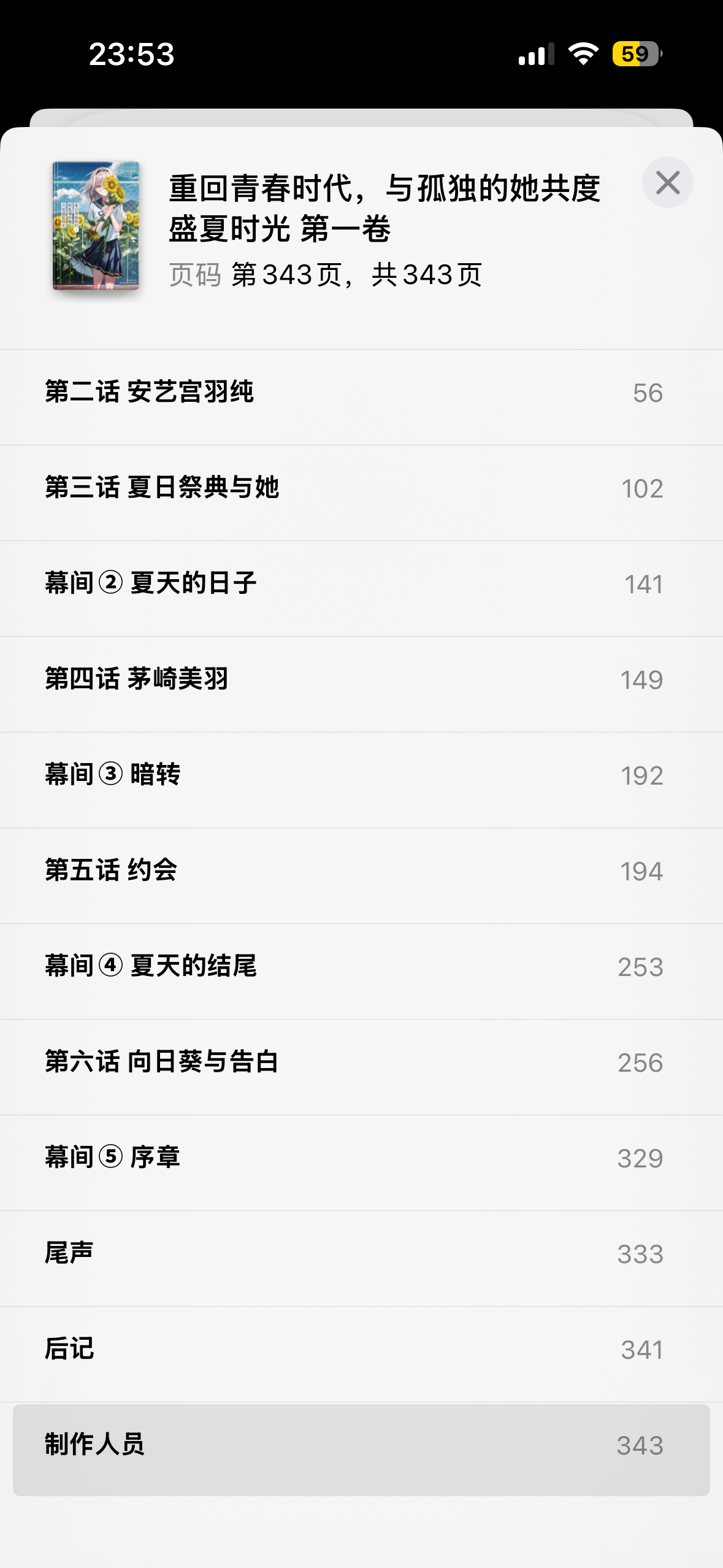Viewport: 723px width, 1568px height.
Task: Open chapter 第三话 夏日祭典与她
Action: pyautogui.click(x=361, y=488)
